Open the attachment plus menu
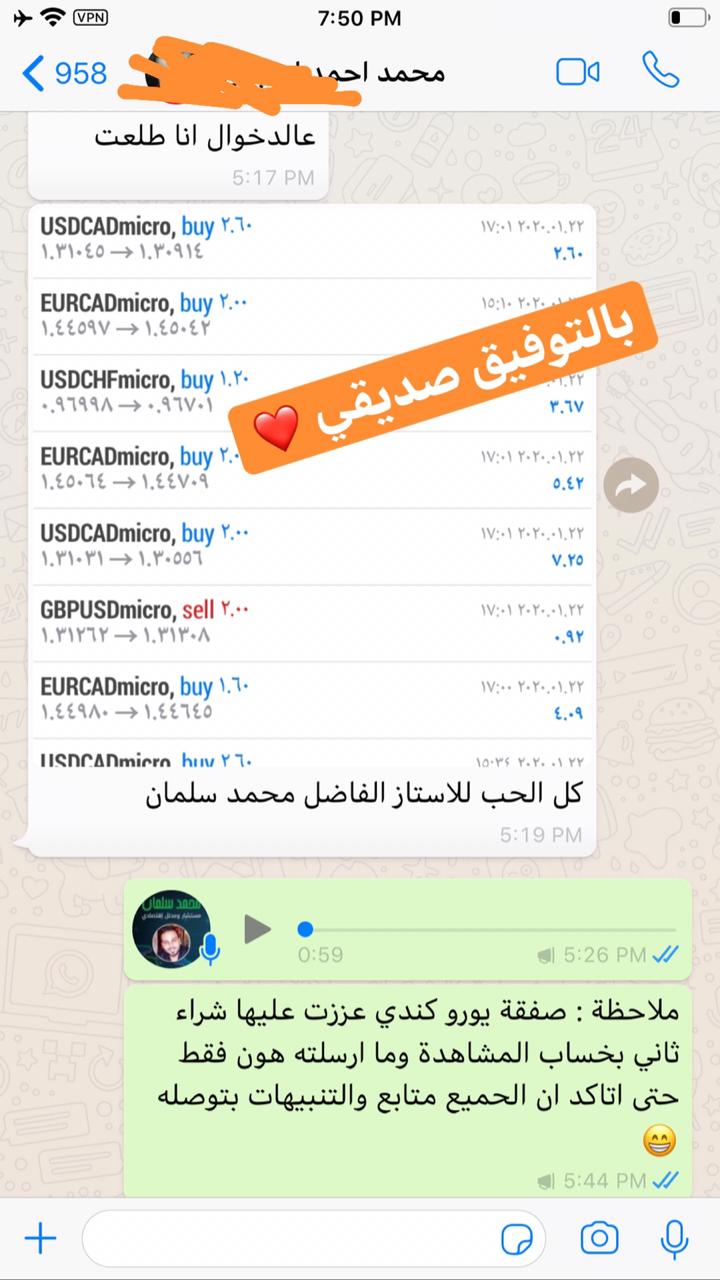The image size is (720, 1280). point(40,1240)
